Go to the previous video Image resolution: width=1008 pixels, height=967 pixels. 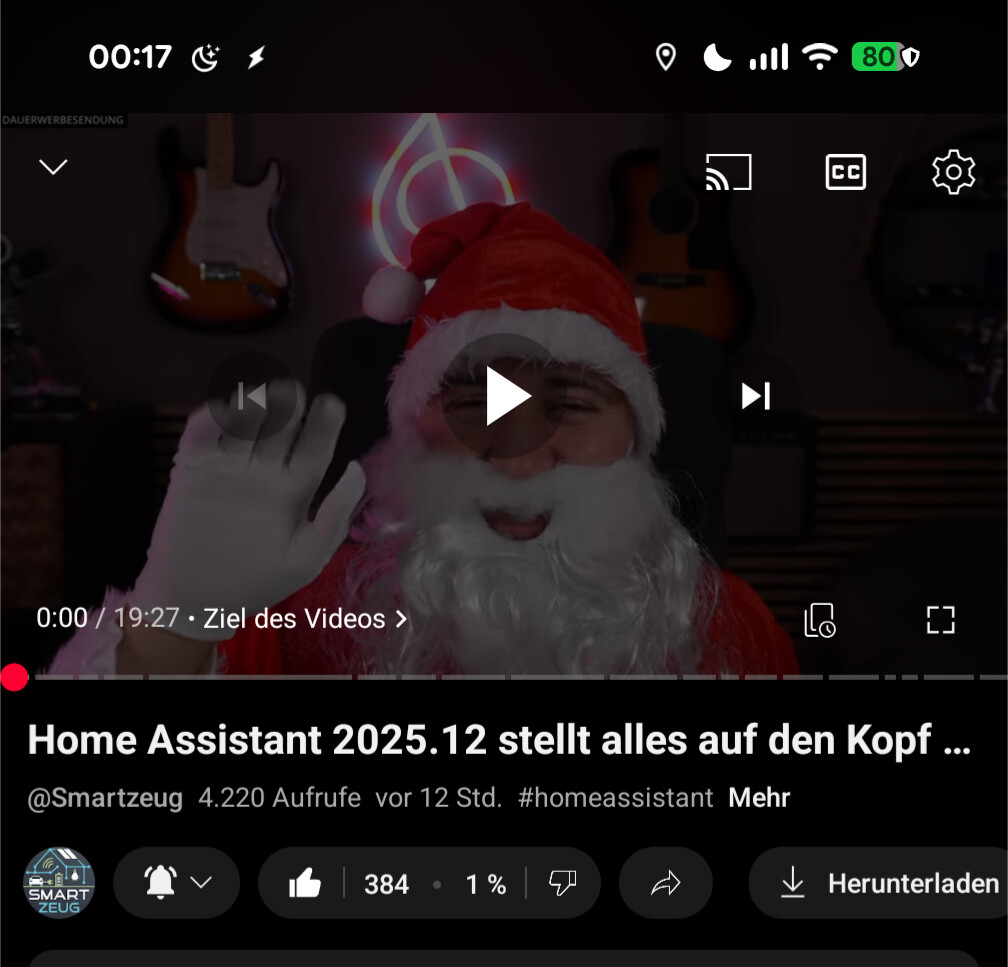(x=252, y=396)
